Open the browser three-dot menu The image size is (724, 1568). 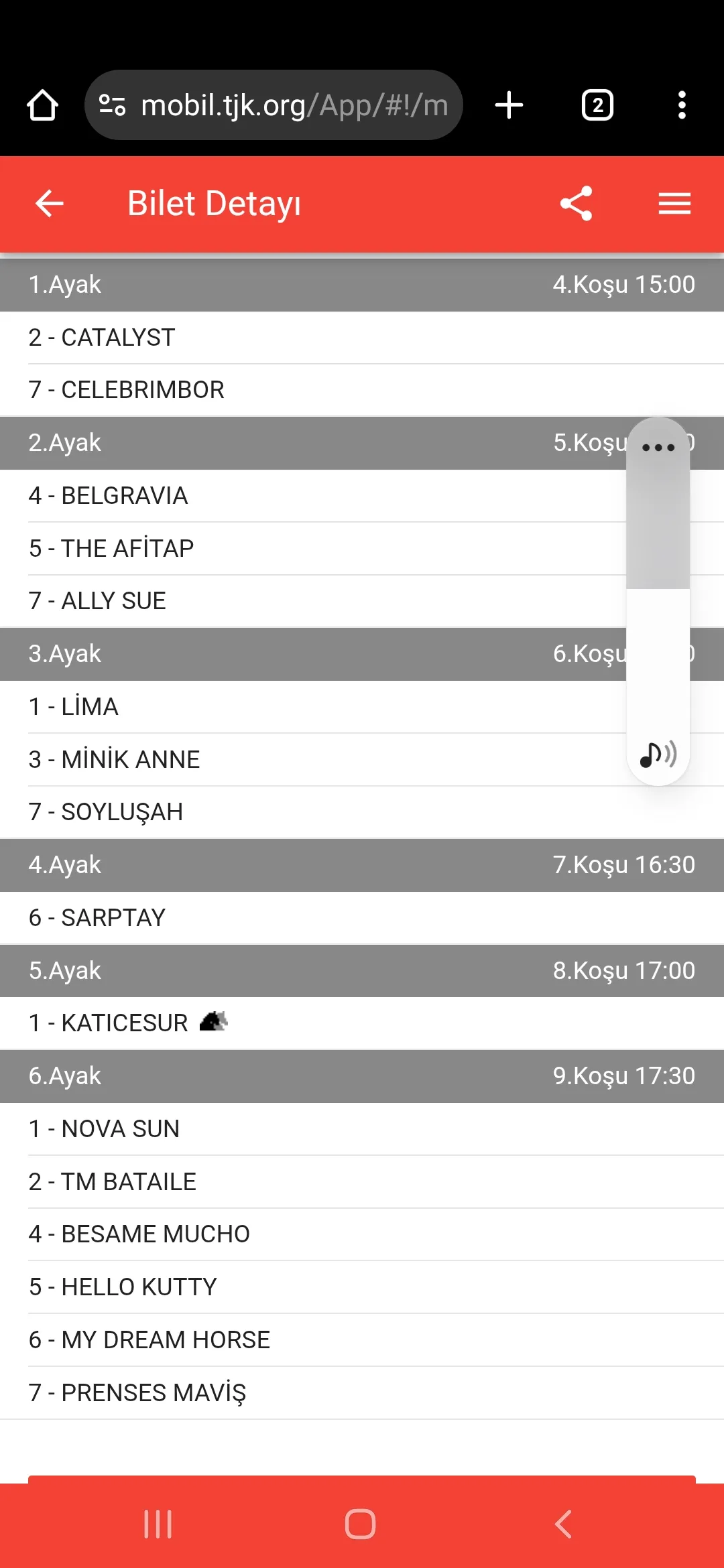(682, 105)
